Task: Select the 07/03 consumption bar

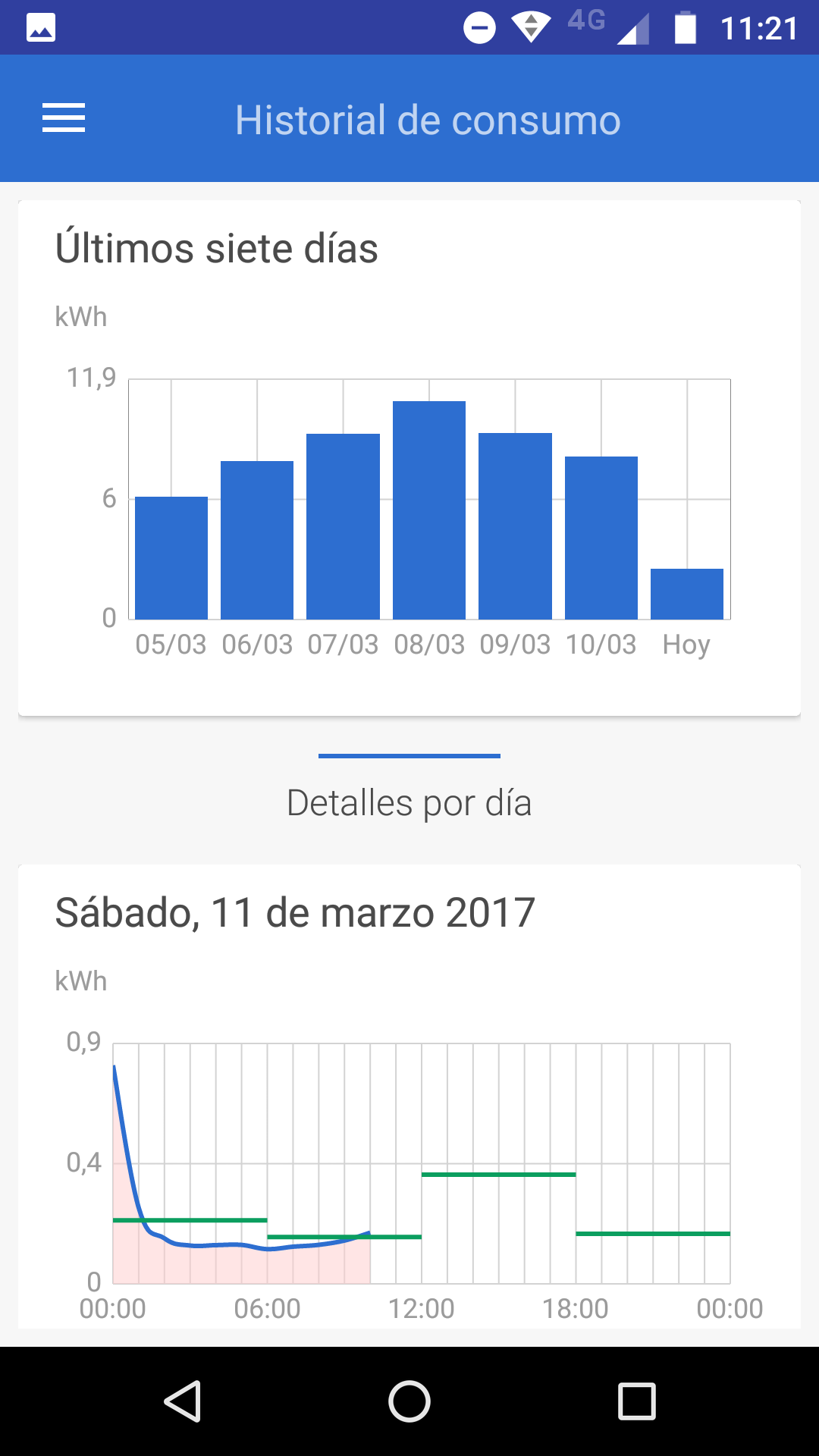Action: coord(343,526)
